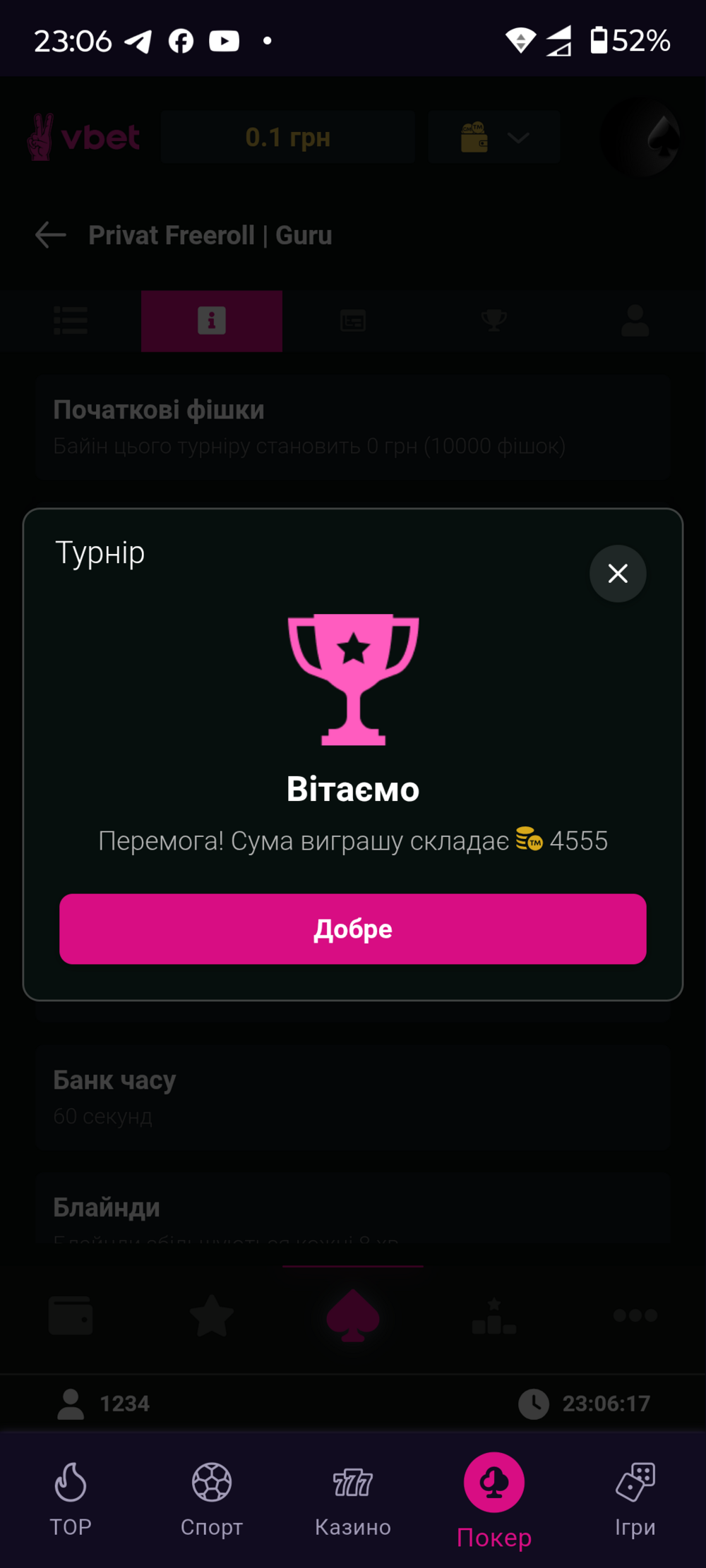Confirm the win with Добре button
Viewport: 706px width, 1568px height.
point(353,929)
